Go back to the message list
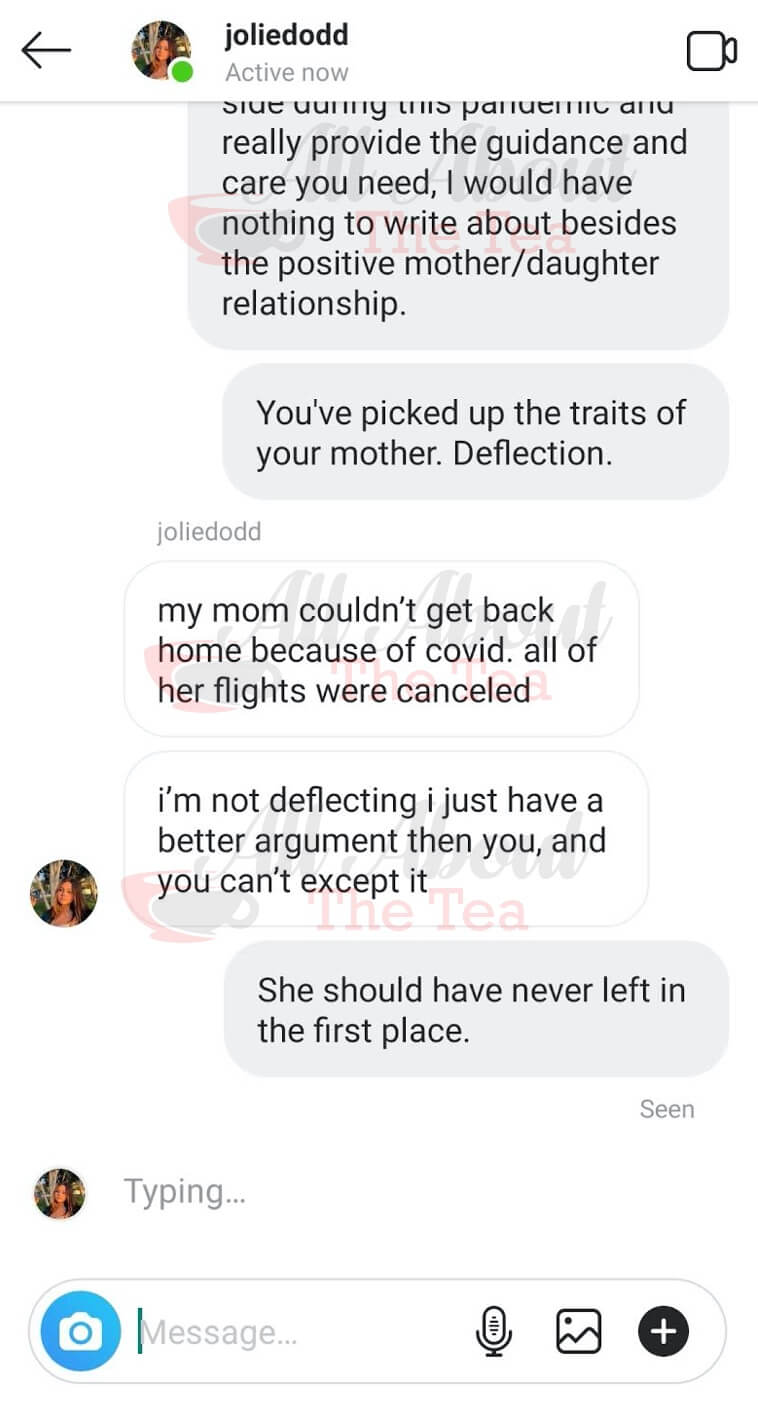 pos(46,50)
